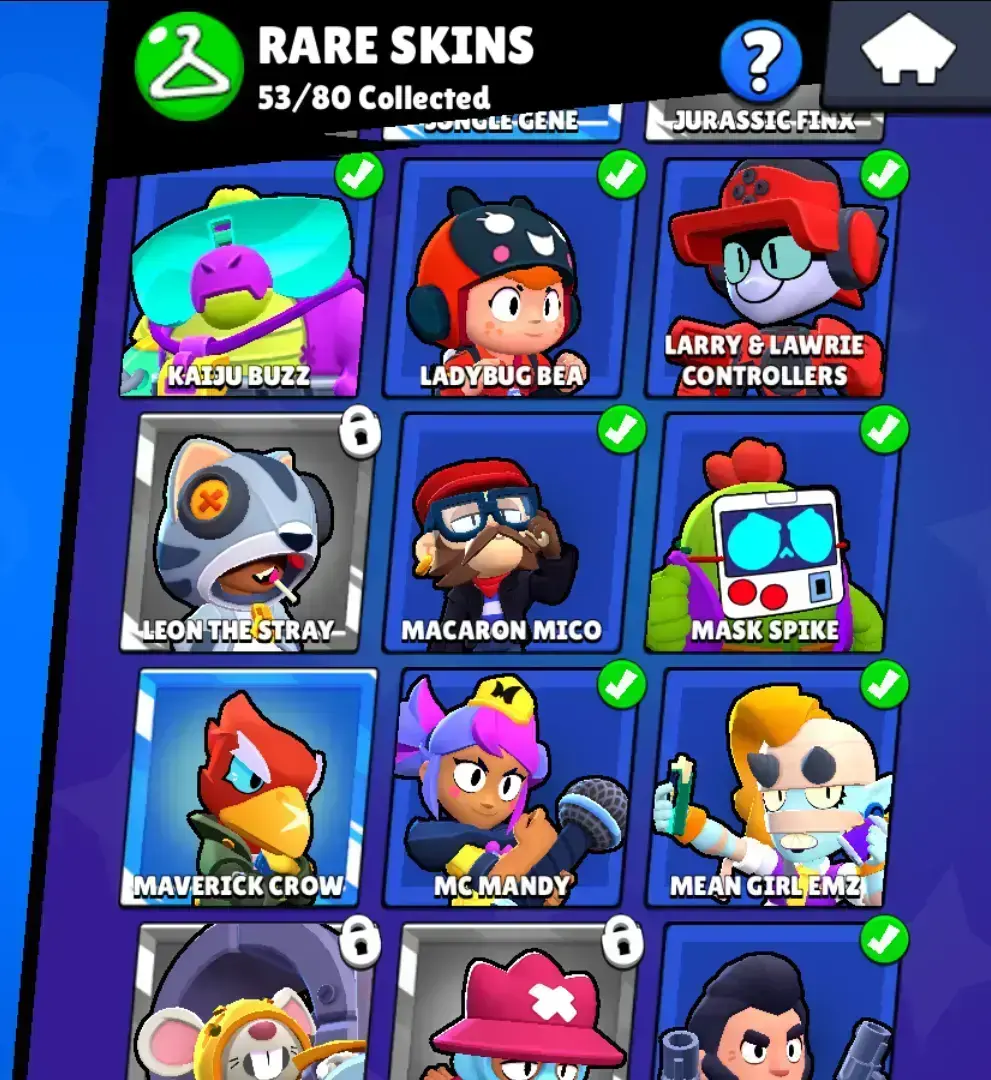Screen dimensions: 991x1080
Task: View the Mean Girl Emz skin
Action: 772,788
